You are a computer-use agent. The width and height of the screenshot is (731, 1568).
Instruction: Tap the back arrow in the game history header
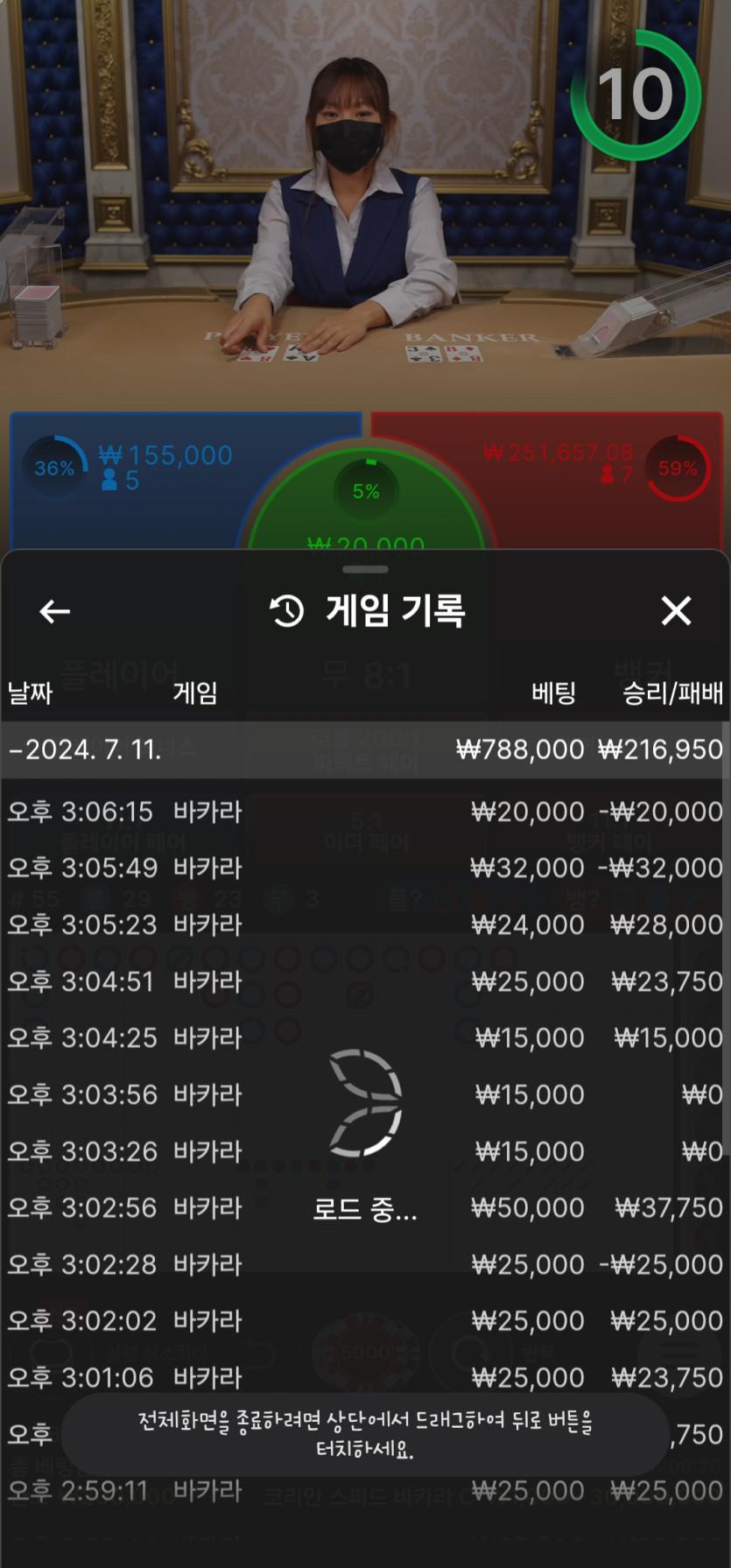(54, 611)
